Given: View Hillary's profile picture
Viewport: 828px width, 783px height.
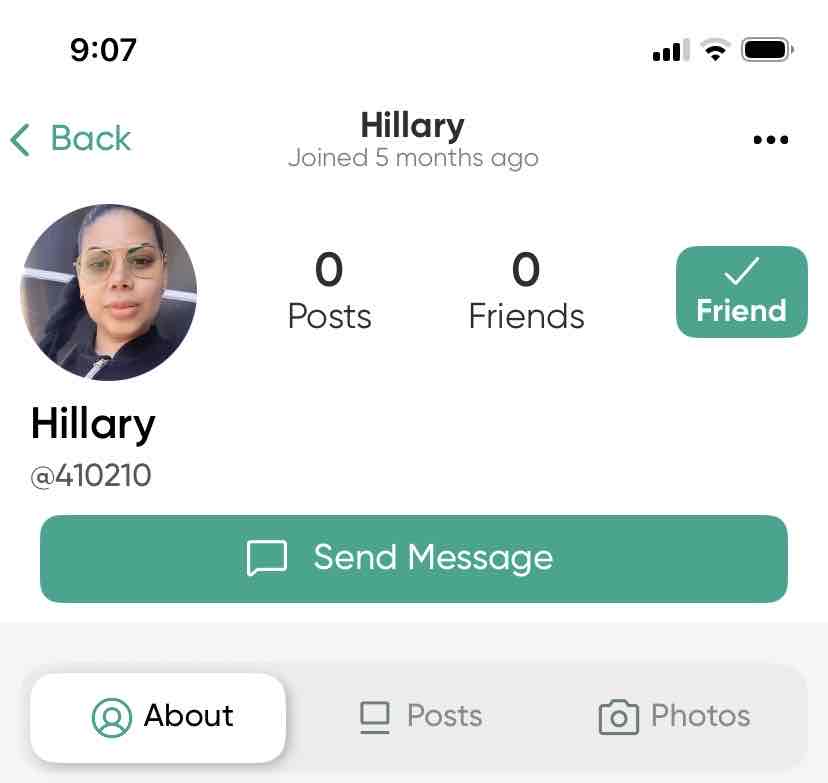Looking at the screenshot, I should [108, 292].
